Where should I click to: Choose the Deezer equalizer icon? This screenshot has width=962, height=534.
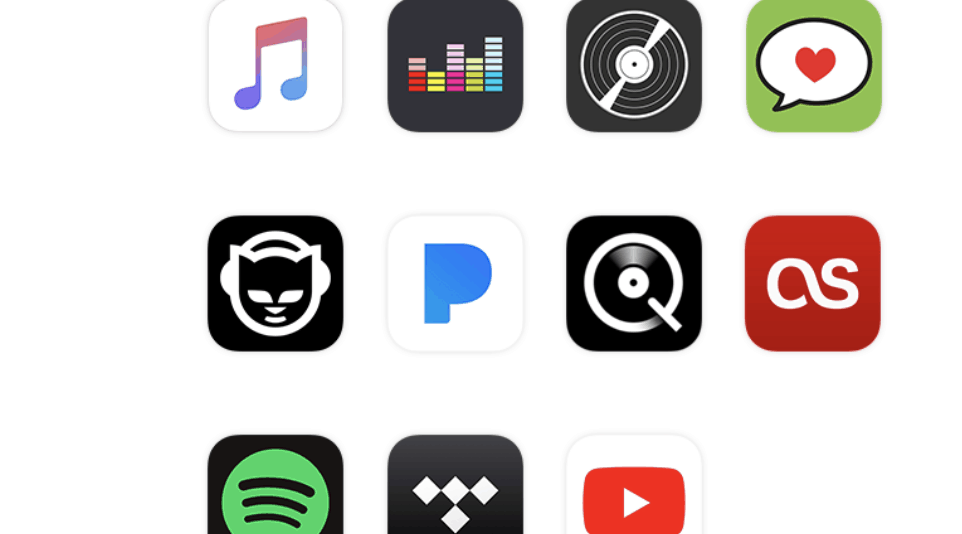coord(455,65)
